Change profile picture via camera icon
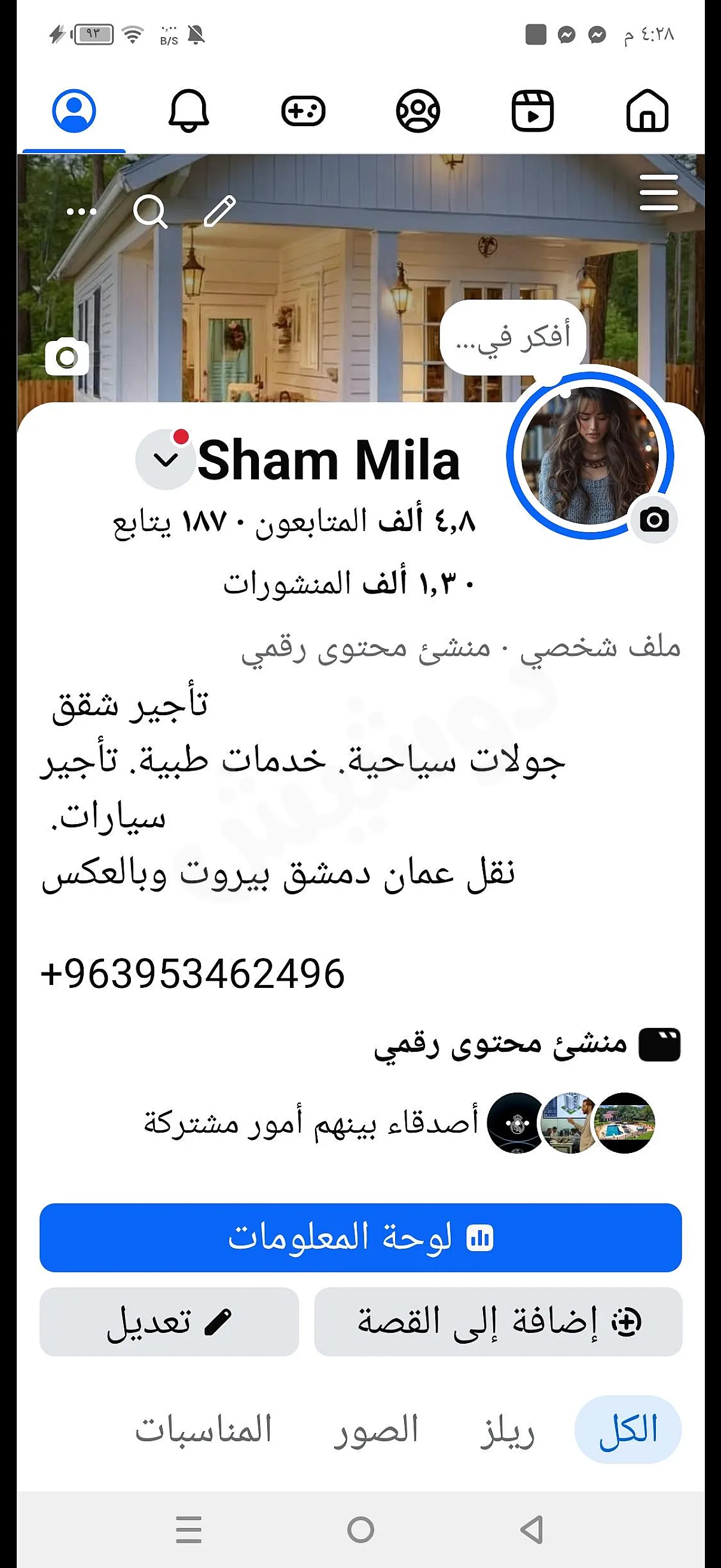Viewport: 721px width, 1568px height. 654,520
